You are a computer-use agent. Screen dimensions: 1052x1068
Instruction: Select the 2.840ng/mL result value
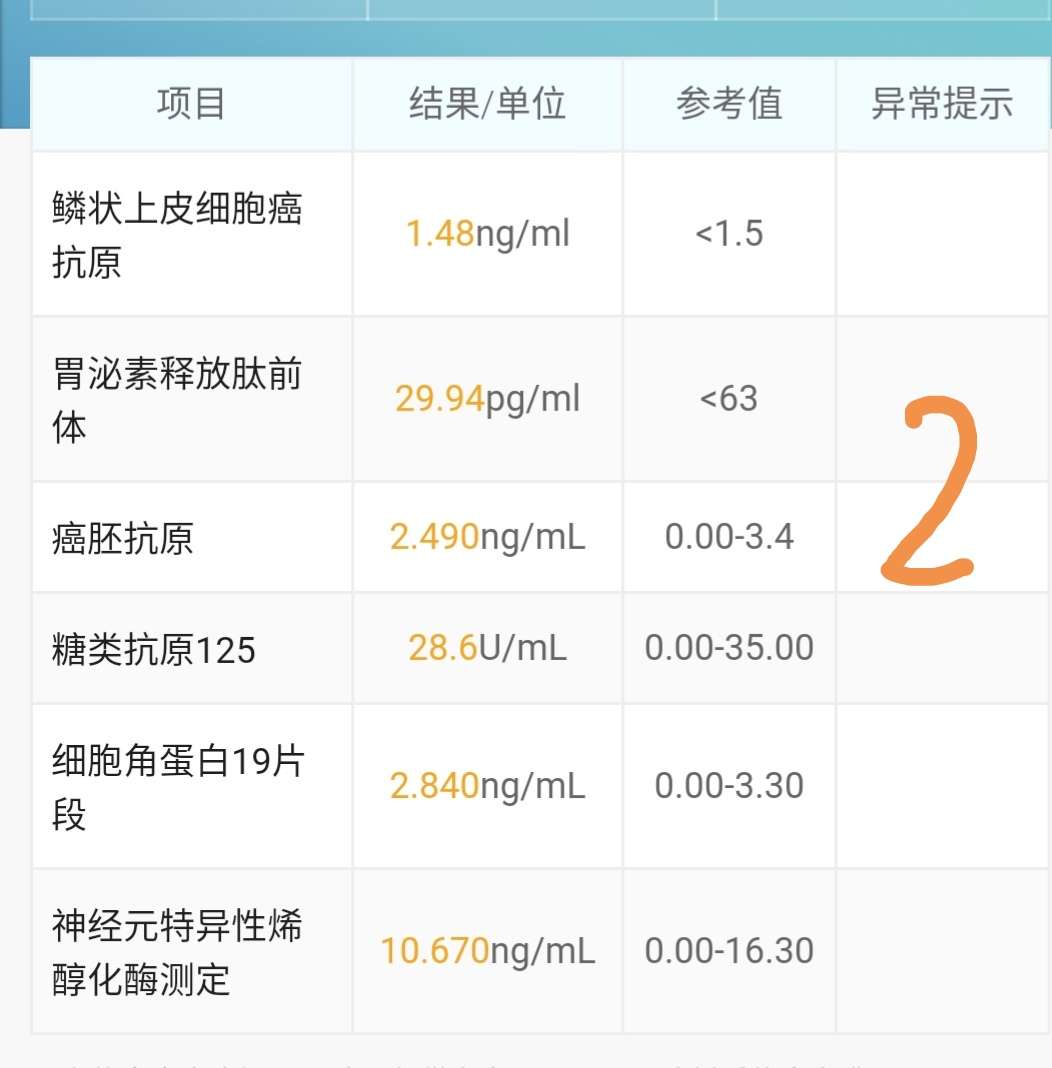[488, 785]
